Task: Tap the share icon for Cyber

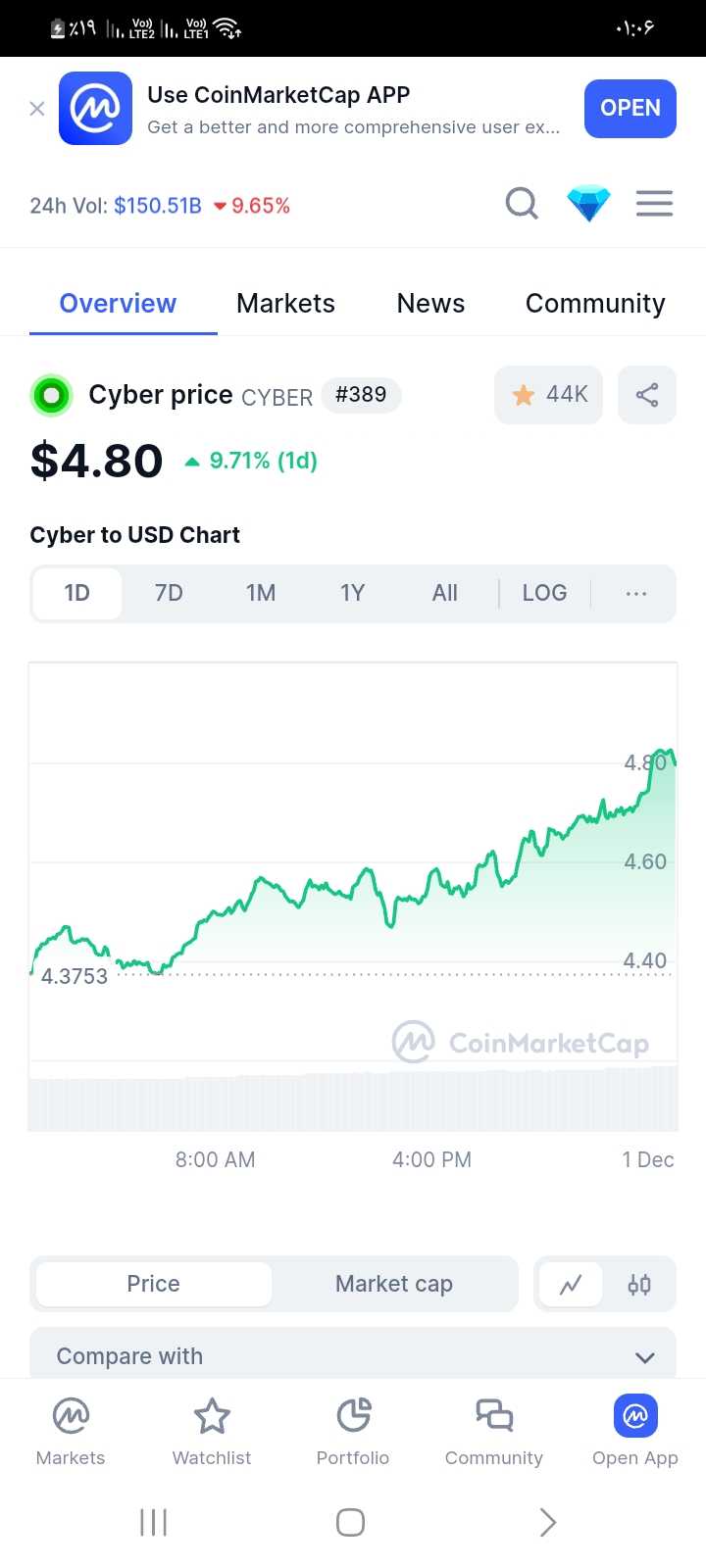Action: point(646,395)
